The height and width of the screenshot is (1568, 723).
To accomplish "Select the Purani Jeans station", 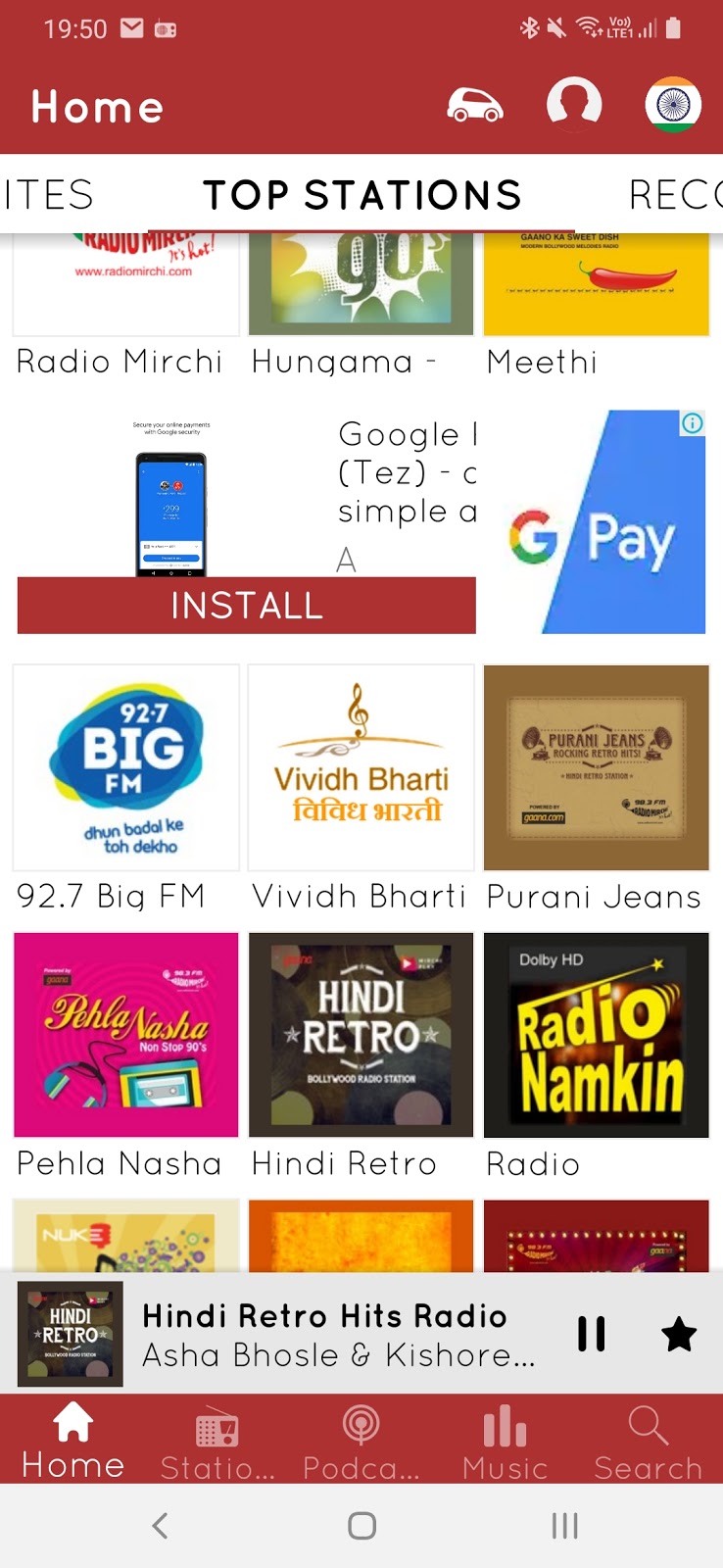I will tap(596, 767).
